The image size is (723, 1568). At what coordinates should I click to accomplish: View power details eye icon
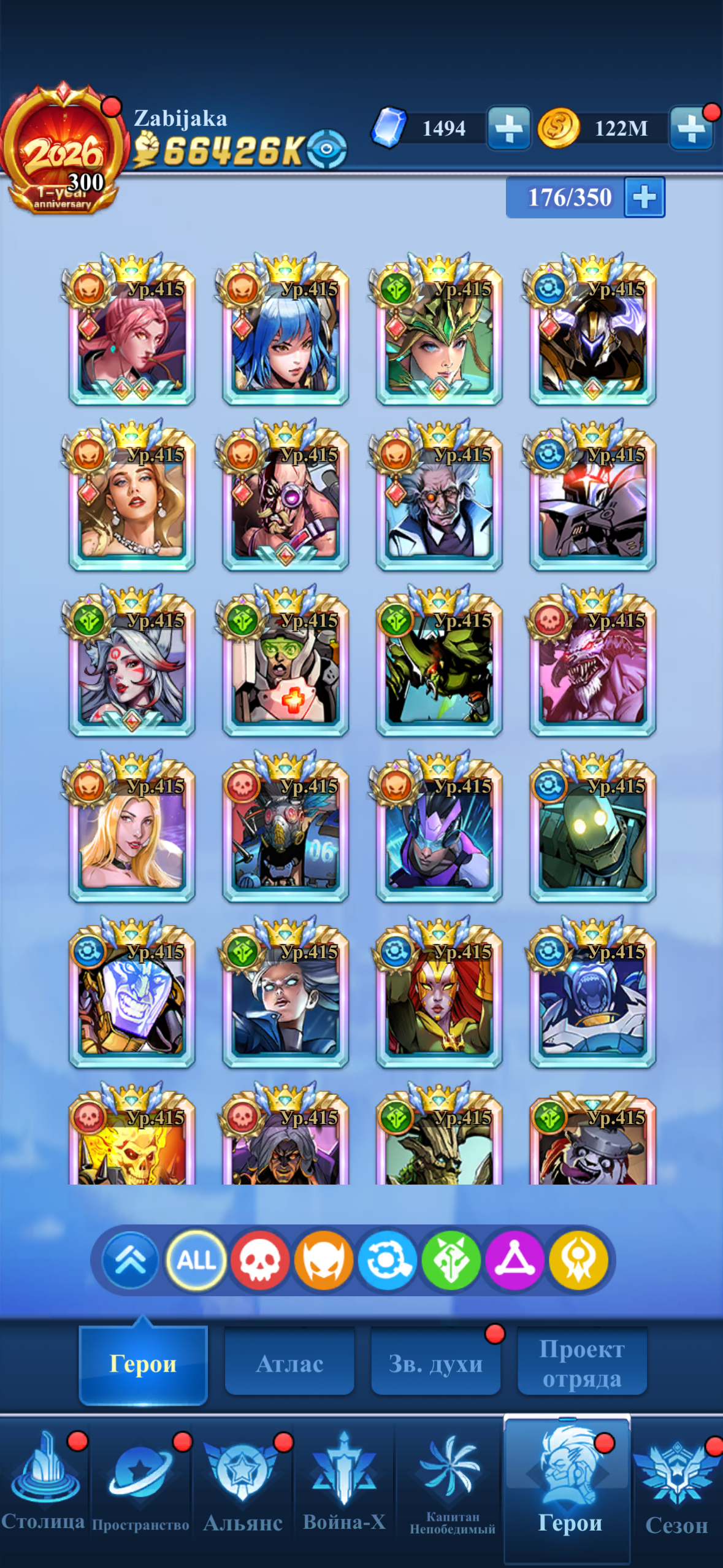click(x=327, y=149)
